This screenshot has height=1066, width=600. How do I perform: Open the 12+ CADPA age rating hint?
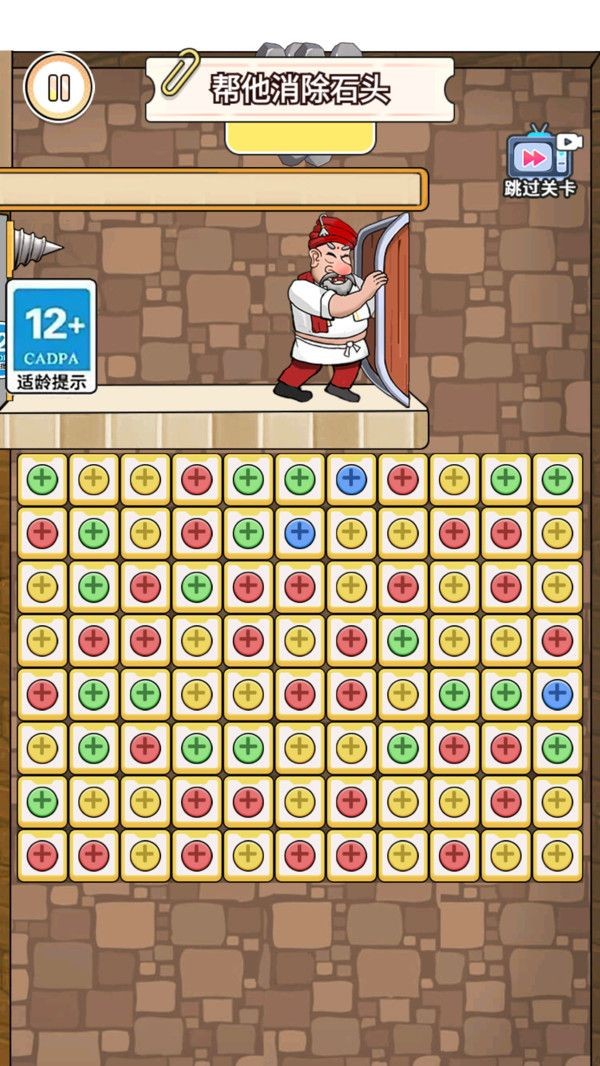pyautogui.click(x=52, y=335)
